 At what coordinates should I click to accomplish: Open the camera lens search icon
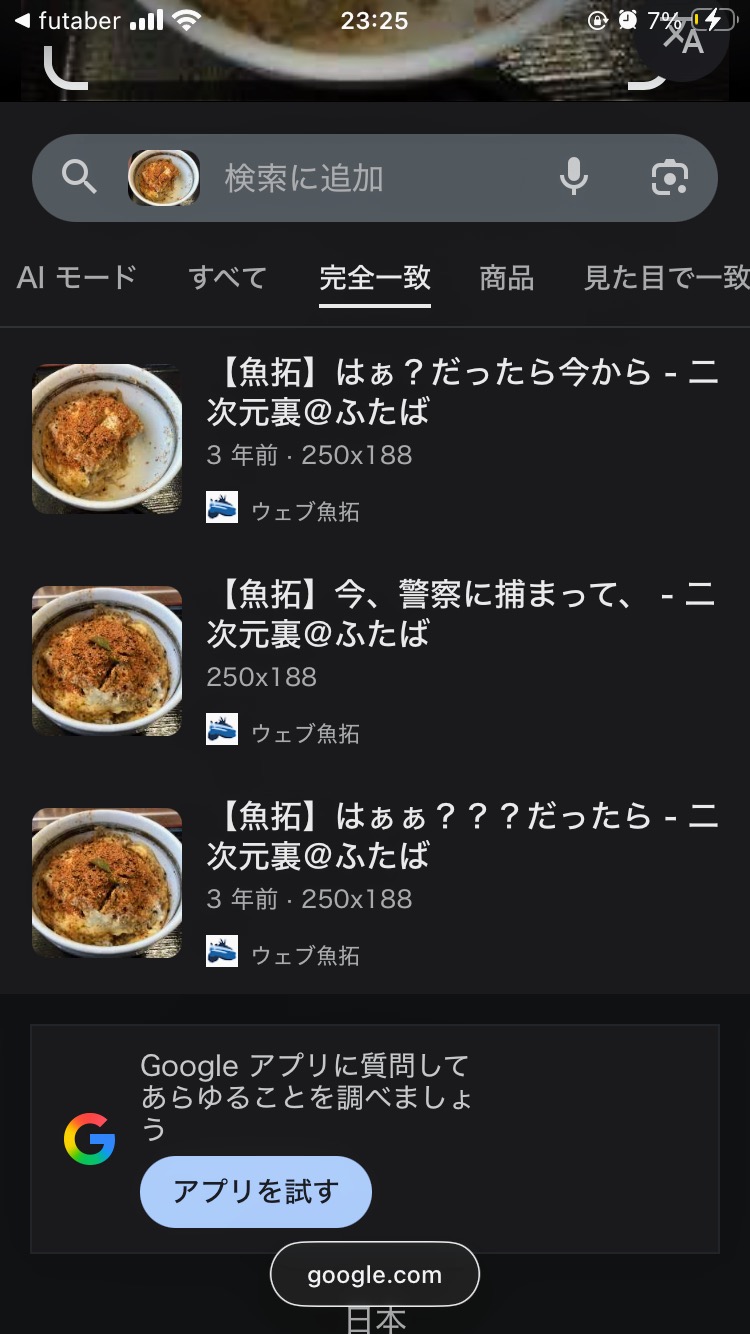click(669, 178)
